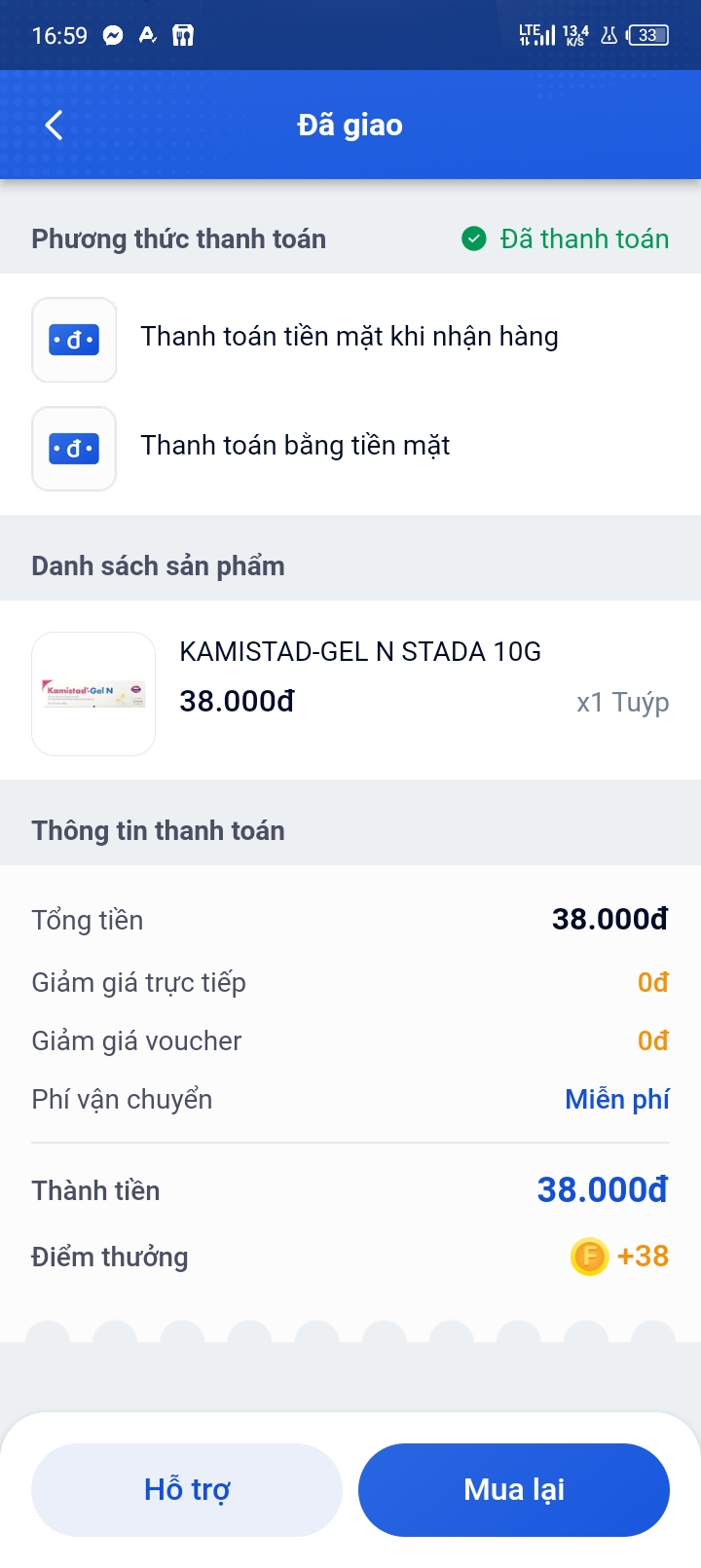Tap the Hỗ trợ support button
The height and width of the screenshot is (1568, 701).
click(x=187, y=1489)
